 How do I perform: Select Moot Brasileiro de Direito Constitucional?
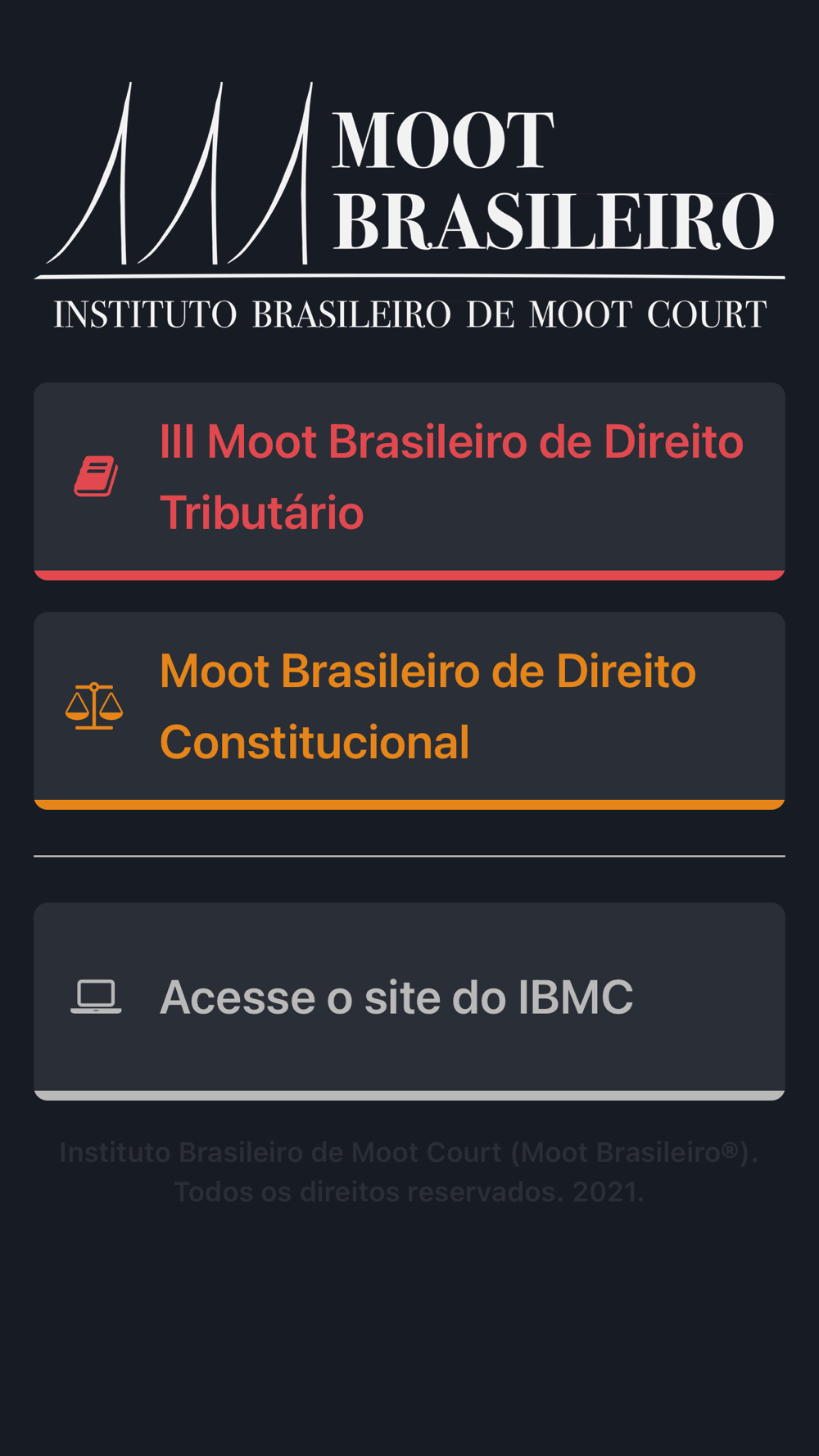(409, 710)
